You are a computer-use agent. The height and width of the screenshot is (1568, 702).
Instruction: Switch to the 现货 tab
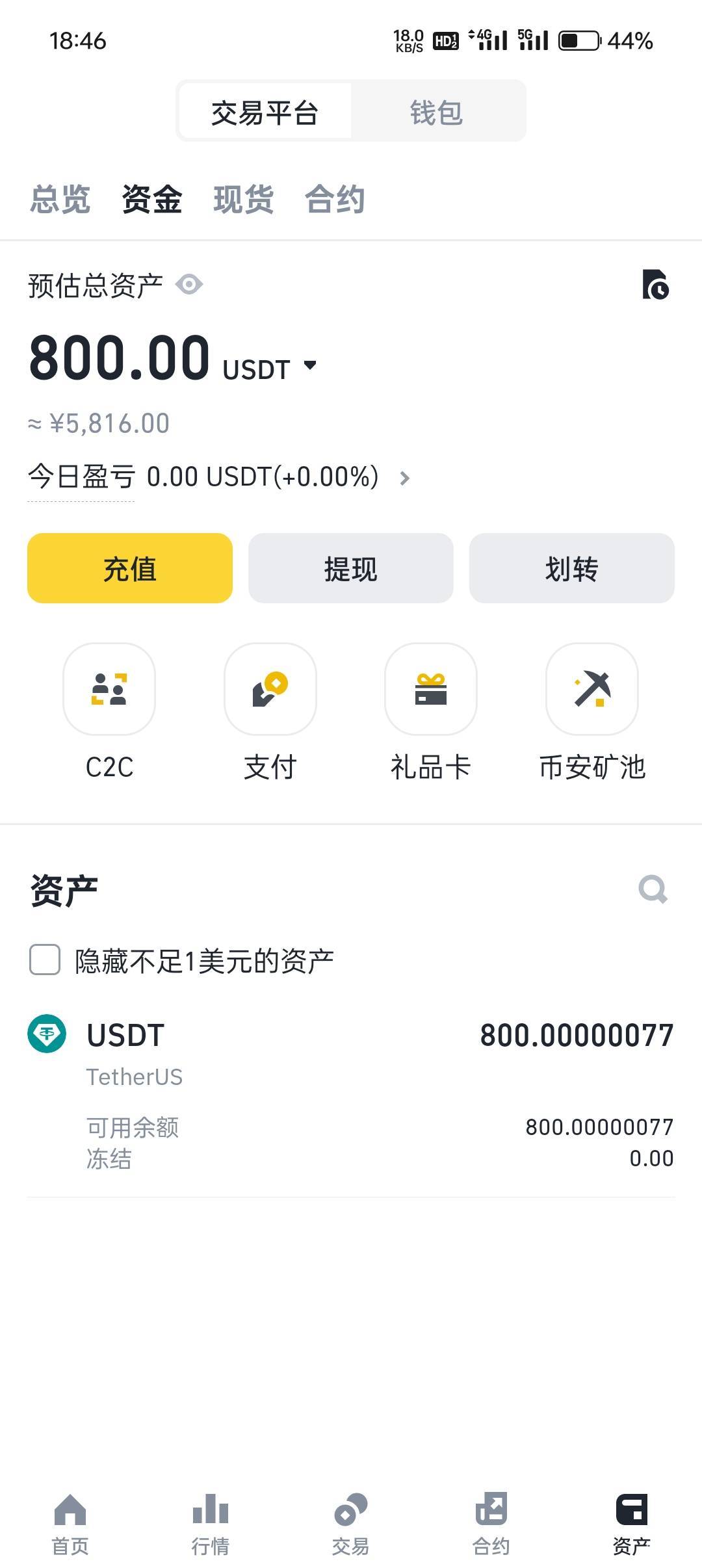(243, 199)
